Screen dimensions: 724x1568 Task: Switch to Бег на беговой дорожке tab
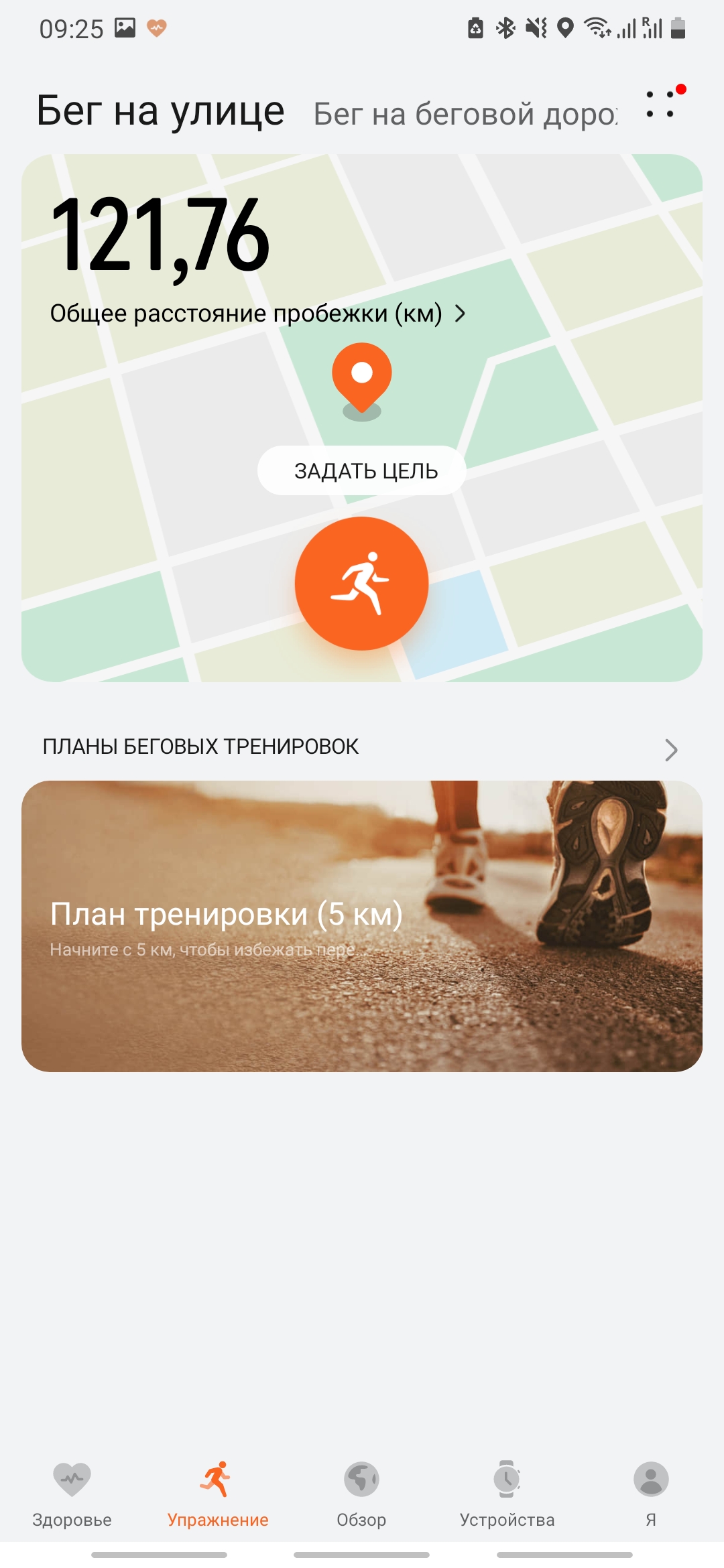(x=465, y=114)
